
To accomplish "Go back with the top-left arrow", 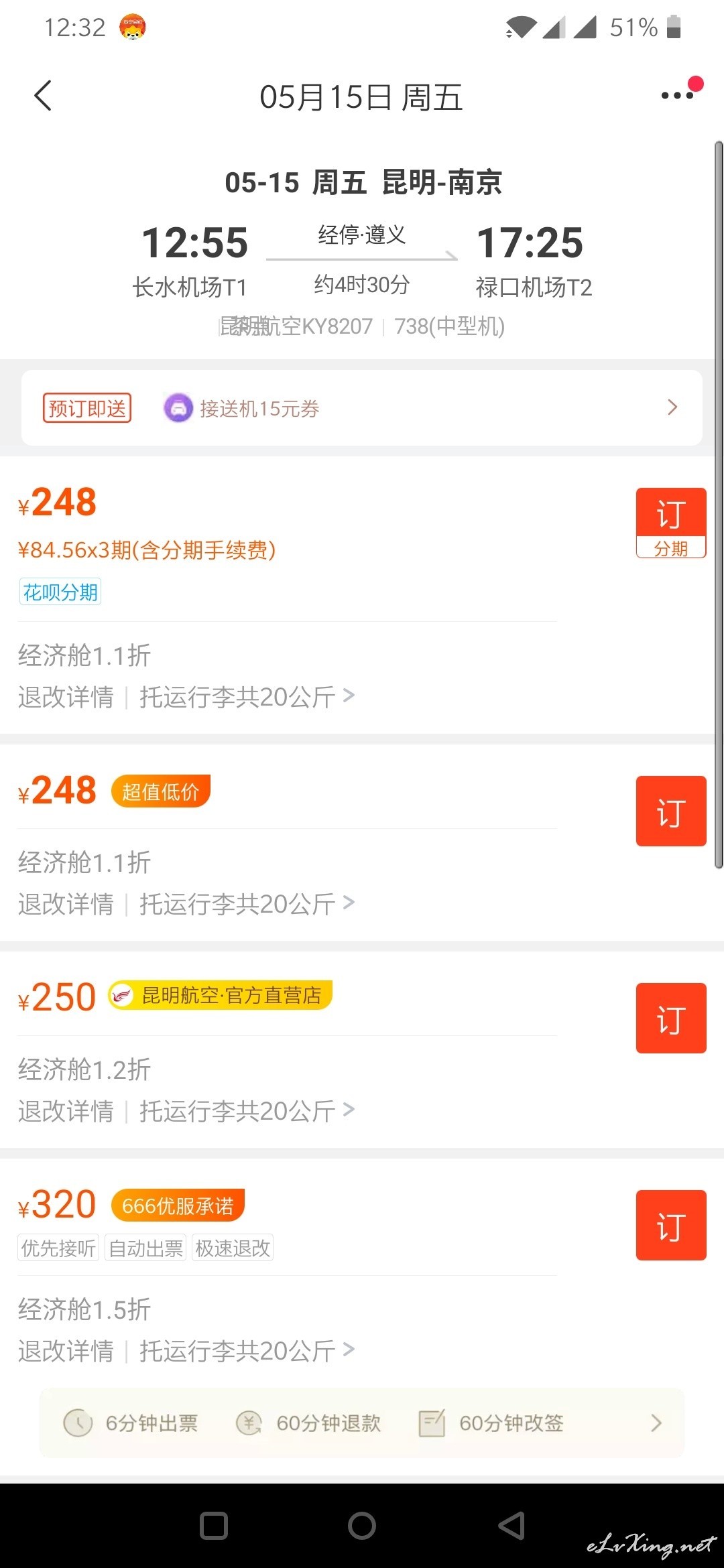I will [43, 96].
